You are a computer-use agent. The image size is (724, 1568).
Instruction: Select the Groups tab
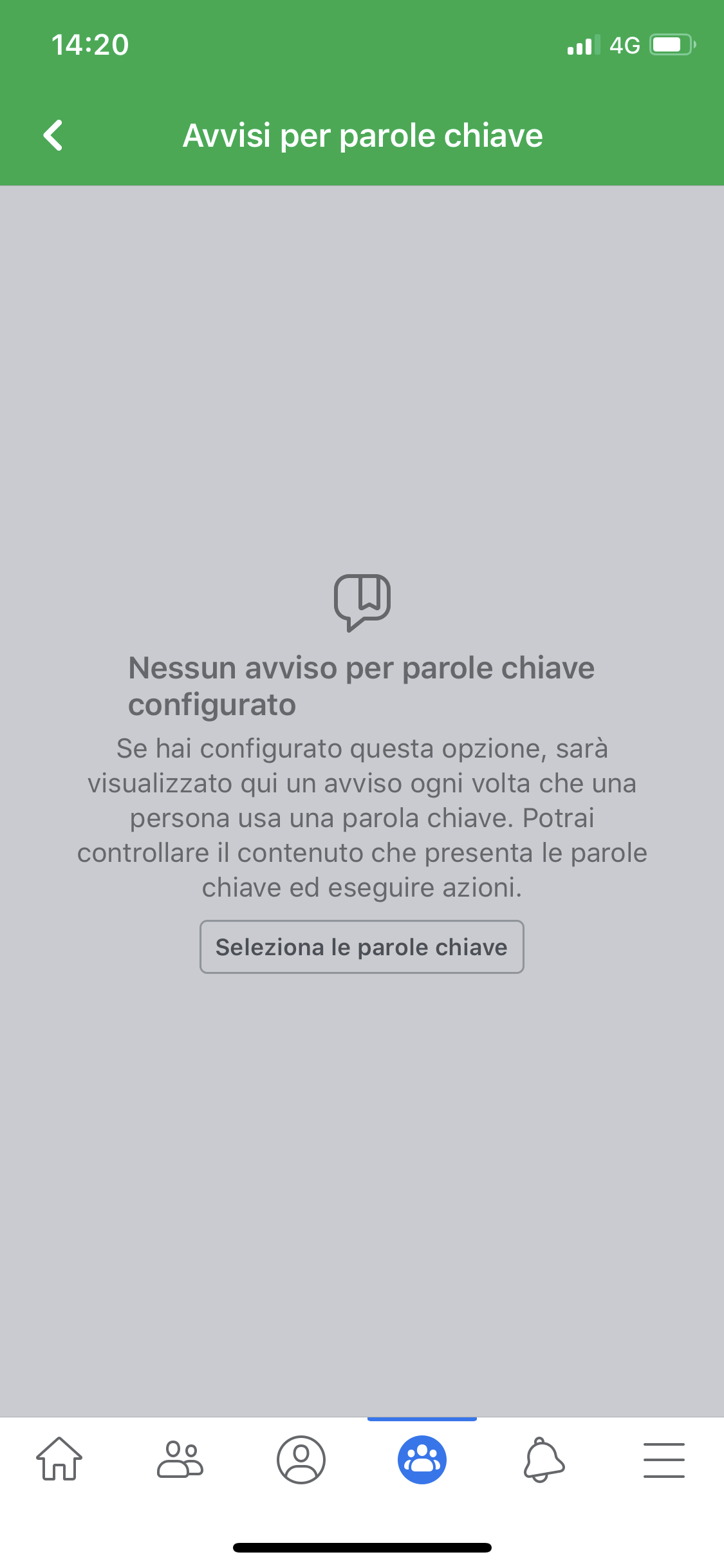coord(422,1459)
